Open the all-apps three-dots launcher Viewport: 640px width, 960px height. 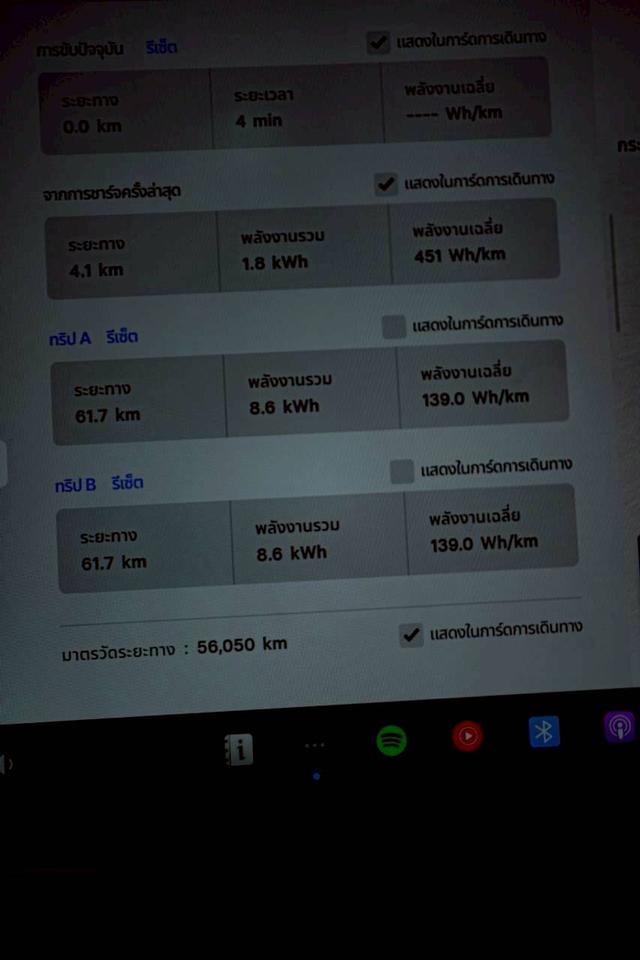coord(315,745)
